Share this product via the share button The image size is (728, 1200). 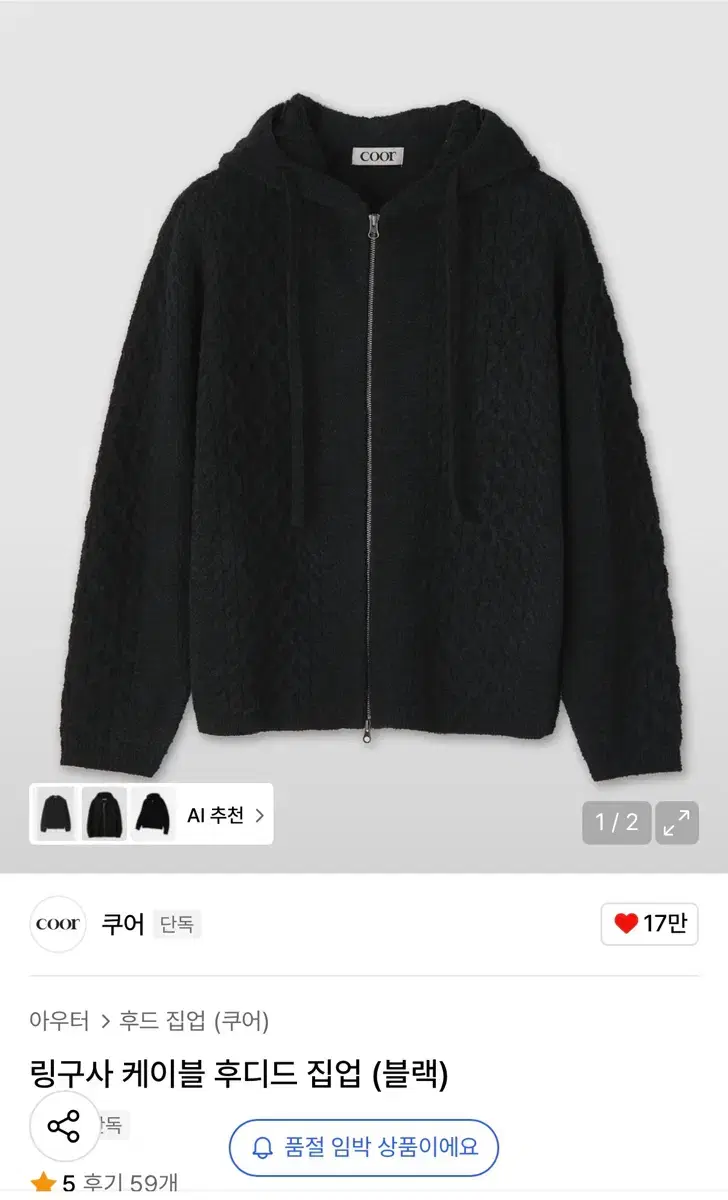pos(64,1126)
